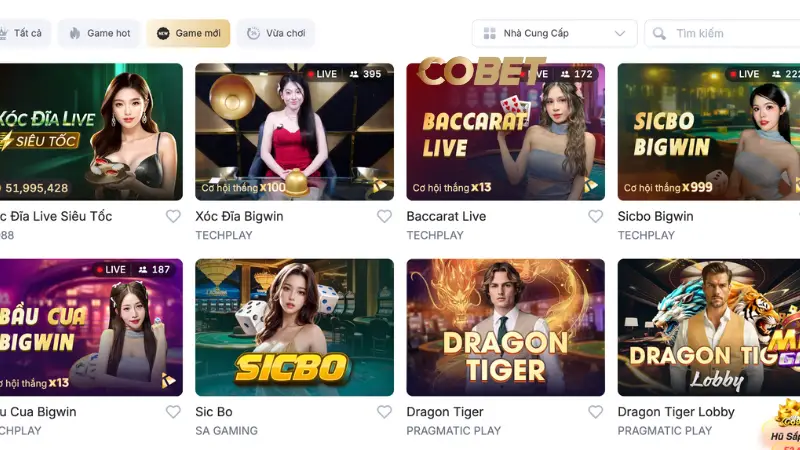Image resolution: width=800 pixels, height=450 pixels.
Task: Open the Dragon Tiger Lobby game
Action: 708,327
